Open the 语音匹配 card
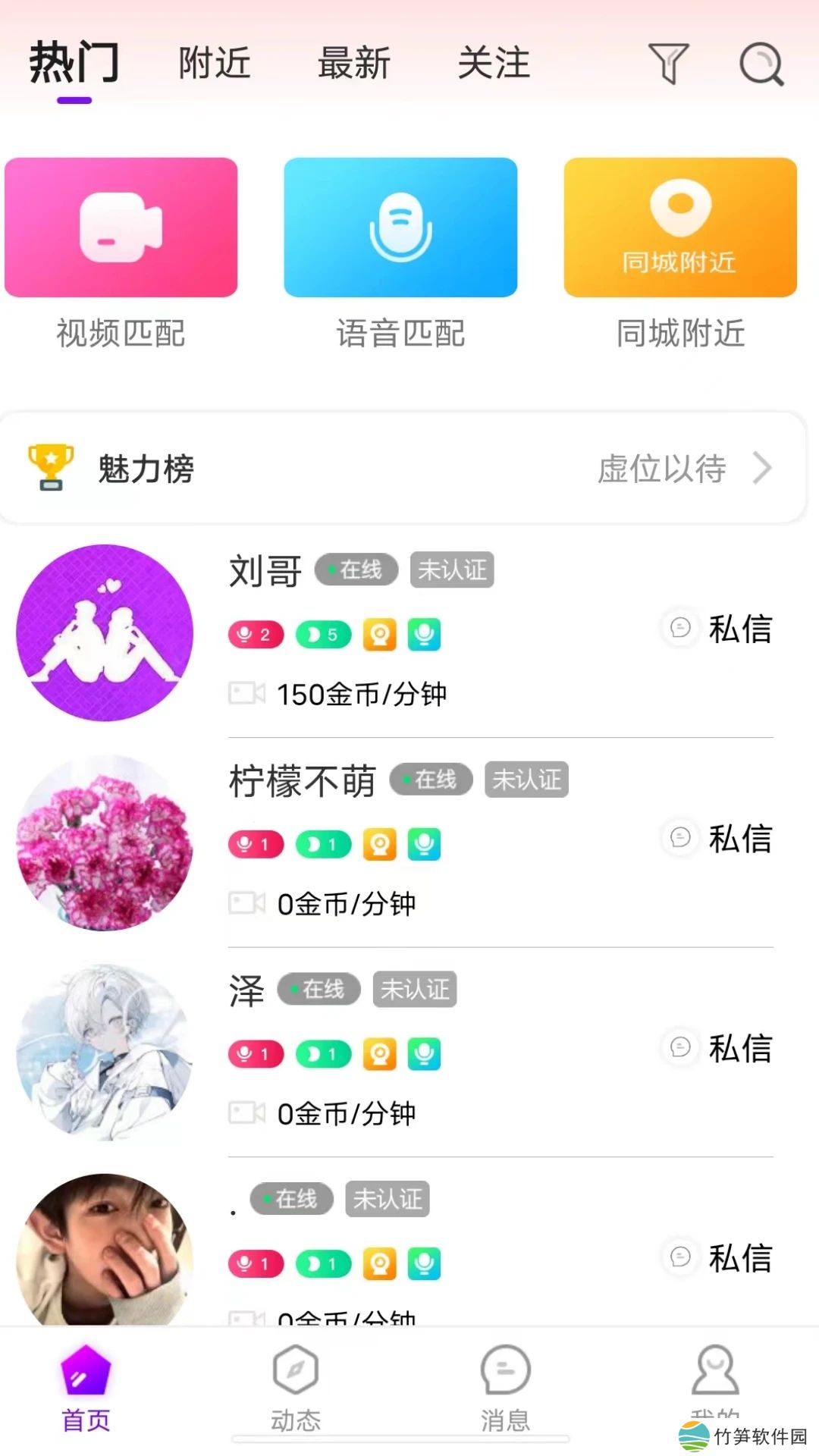Screen dimensions: 819x1456 pyautogui.click(x=400, y=227)
